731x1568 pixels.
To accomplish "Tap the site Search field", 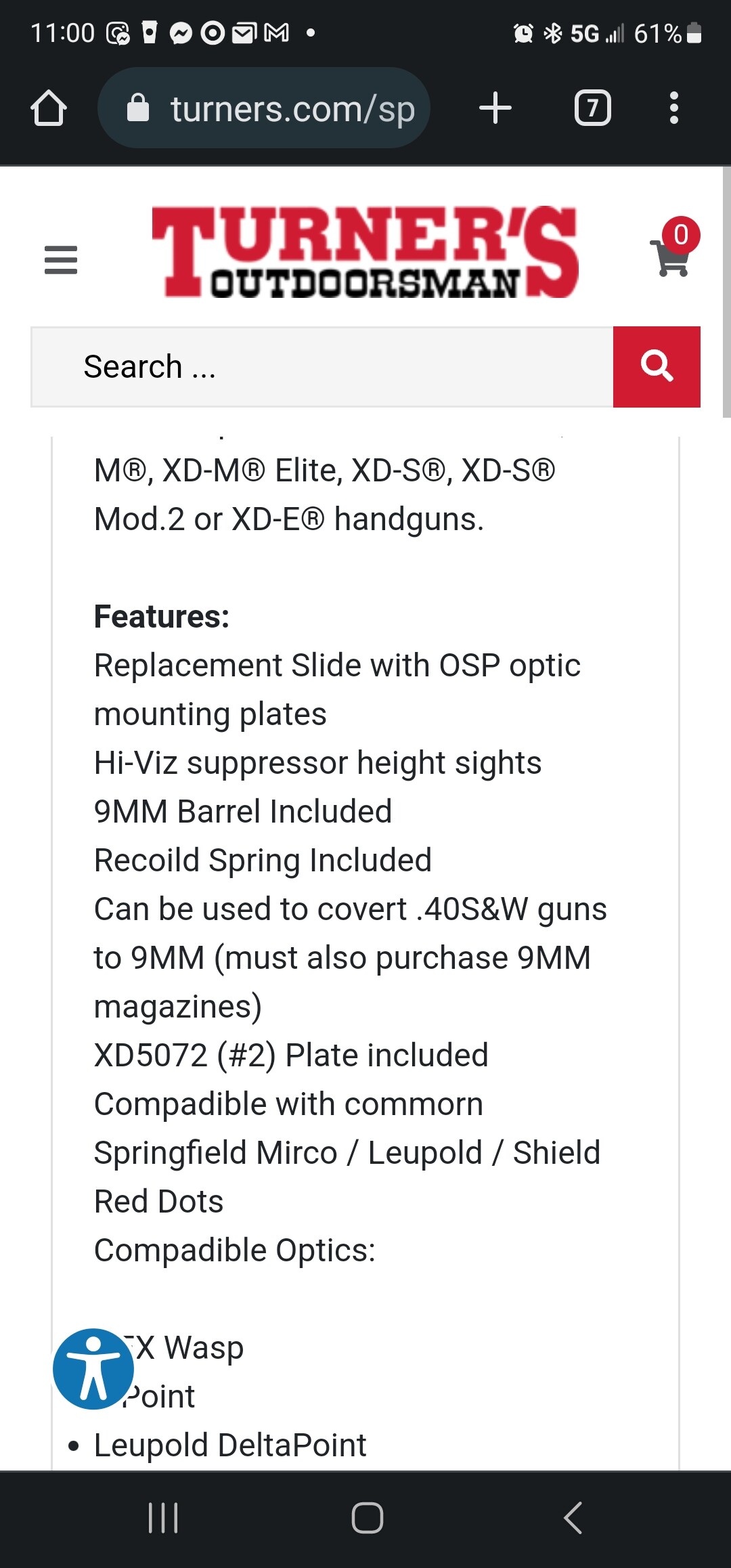I will coord(322,367).
